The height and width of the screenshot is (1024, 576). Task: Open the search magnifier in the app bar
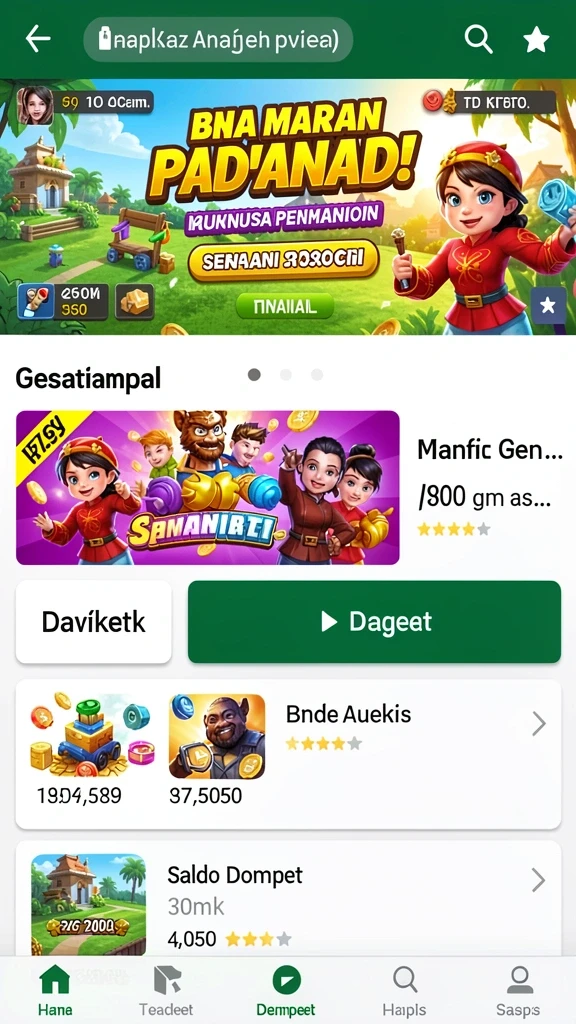tap(478, 39)
